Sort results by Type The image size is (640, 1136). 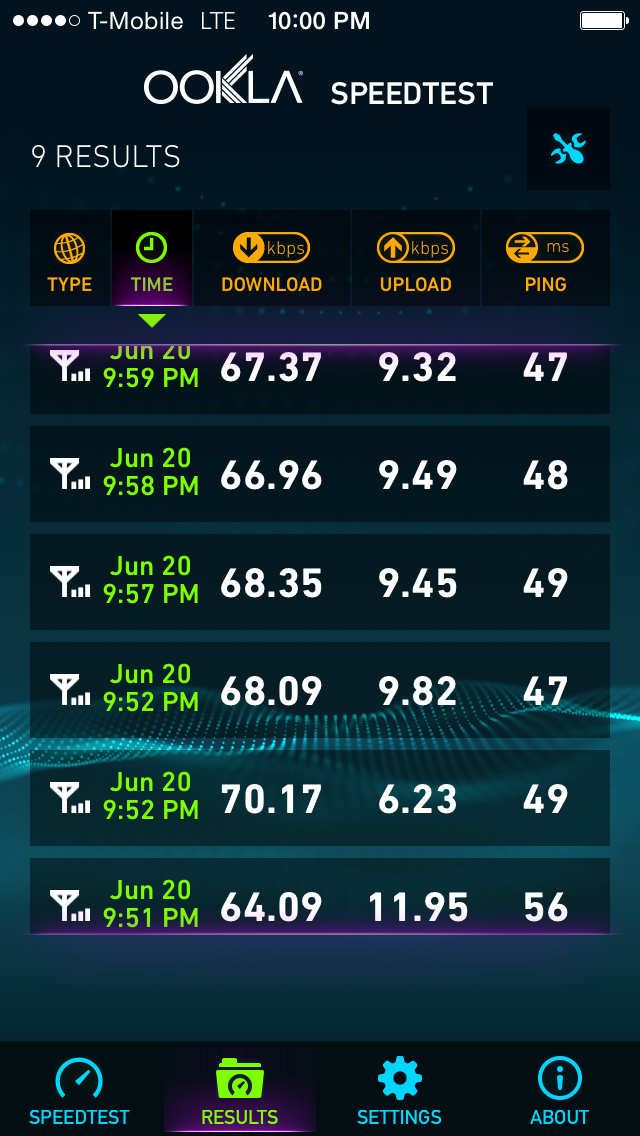click(x=70, y=258)
